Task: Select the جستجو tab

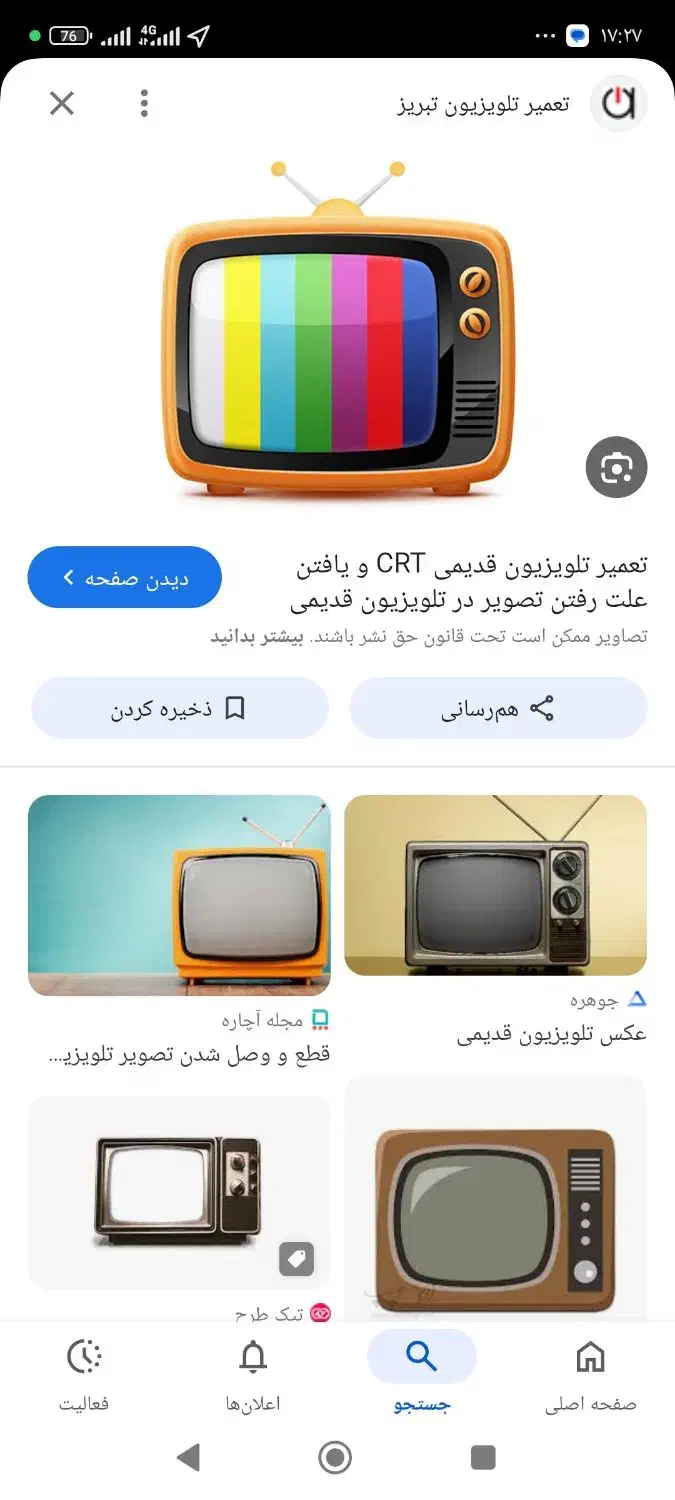Action: [x=422, y=1374]
